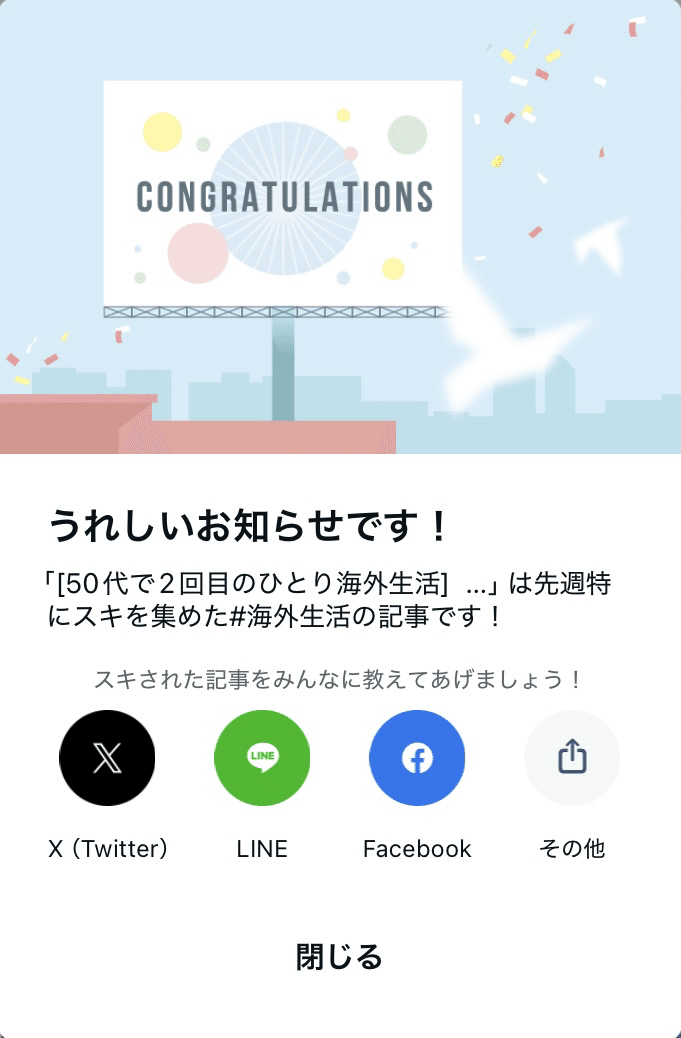Open その他 share options

coord(572,758)
